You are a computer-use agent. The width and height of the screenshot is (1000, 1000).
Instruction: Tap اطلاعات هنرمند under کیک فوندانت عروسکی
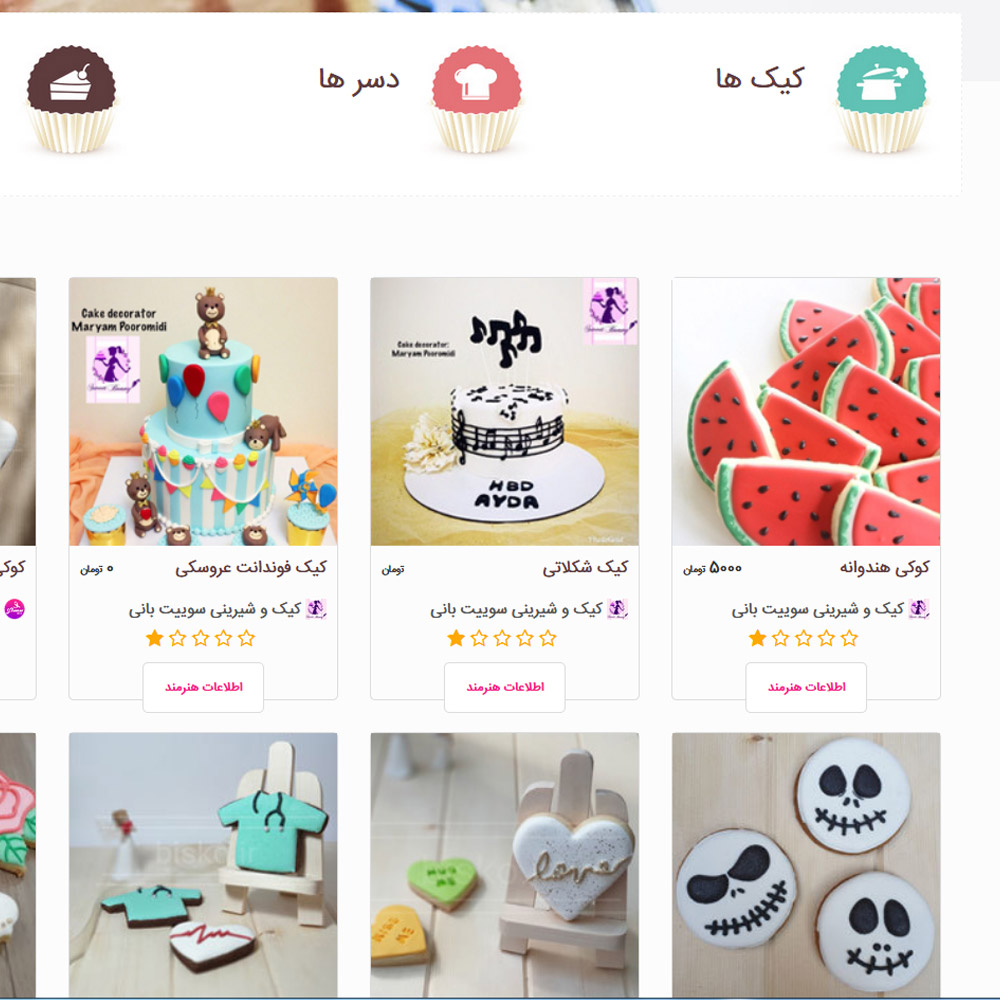click(x=203, y=687)
